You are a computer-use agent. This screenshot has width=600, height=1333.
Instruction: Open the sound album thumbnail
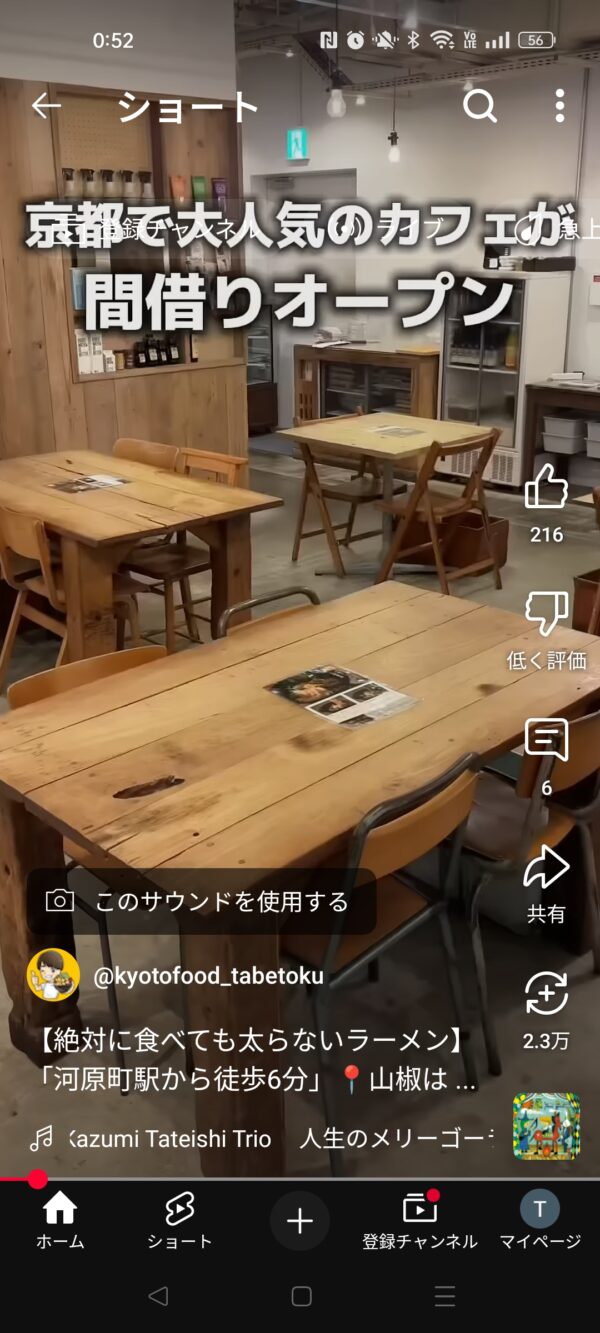pyautogui.click(x=546, y=1126)
